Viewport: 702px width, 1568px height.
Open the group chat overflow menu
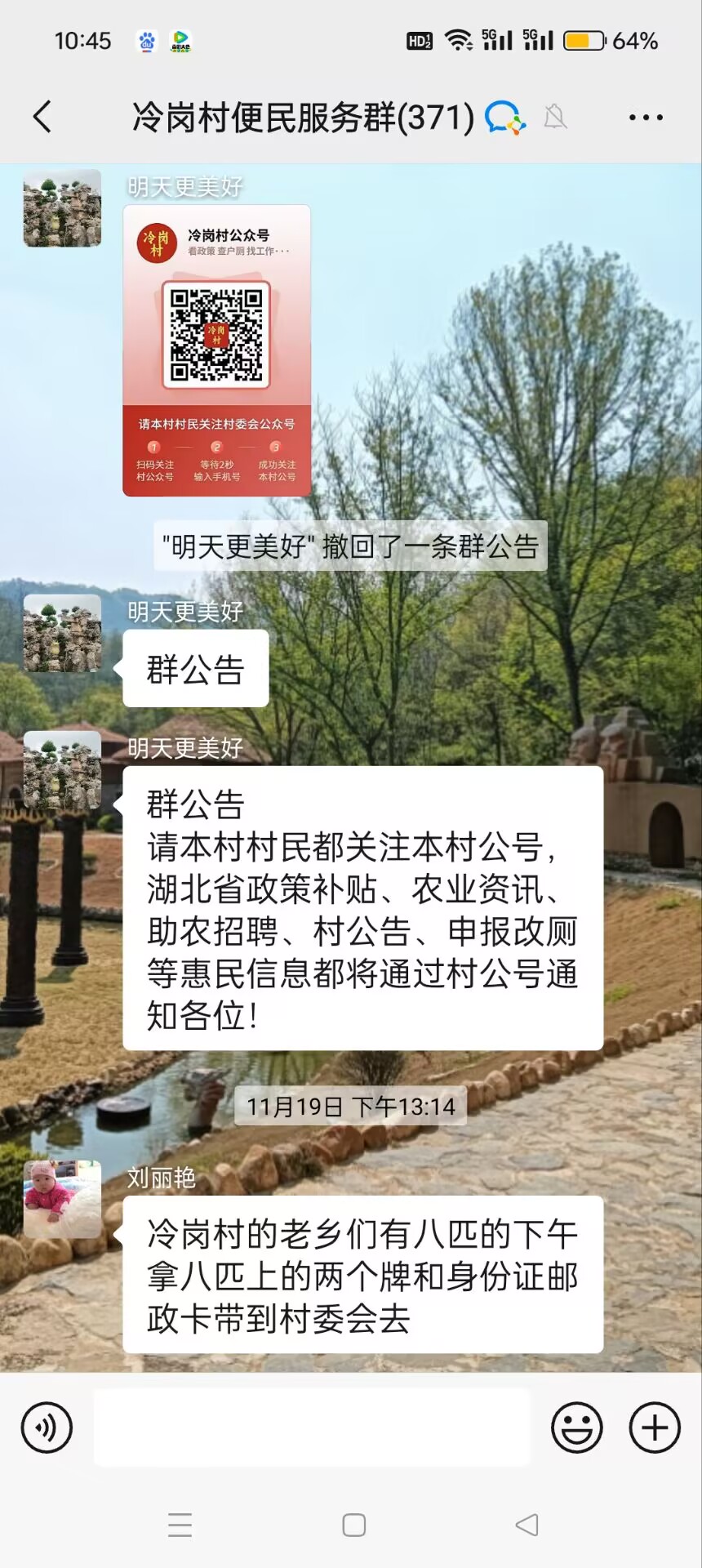pos(645,118)
